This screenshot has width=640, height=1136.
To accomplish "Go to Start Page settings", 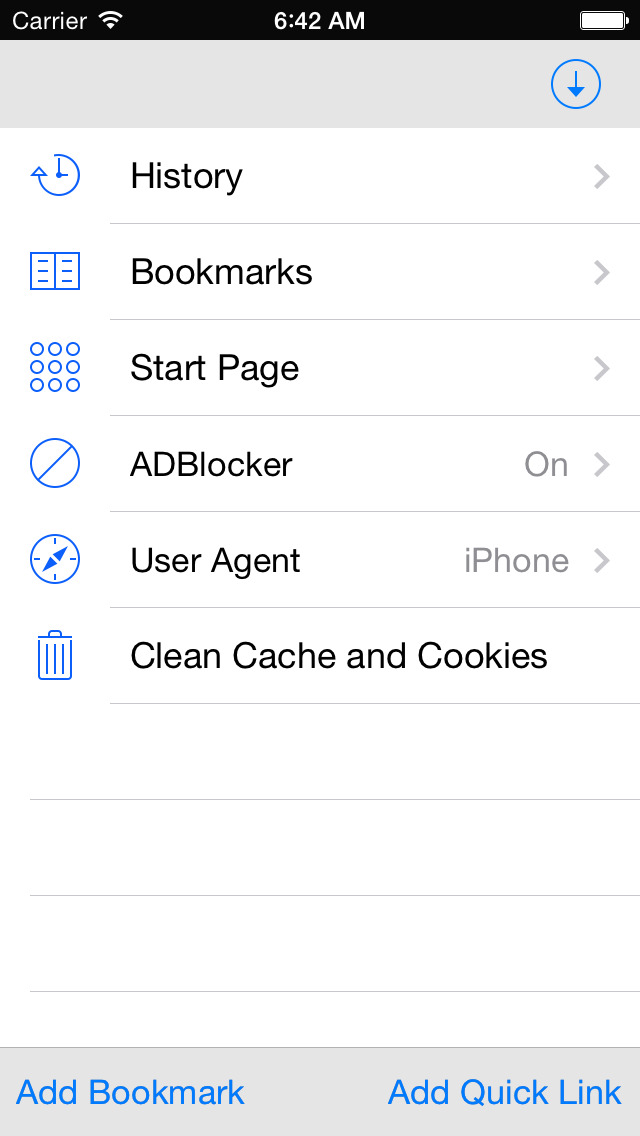I will [x=320, y=368].
